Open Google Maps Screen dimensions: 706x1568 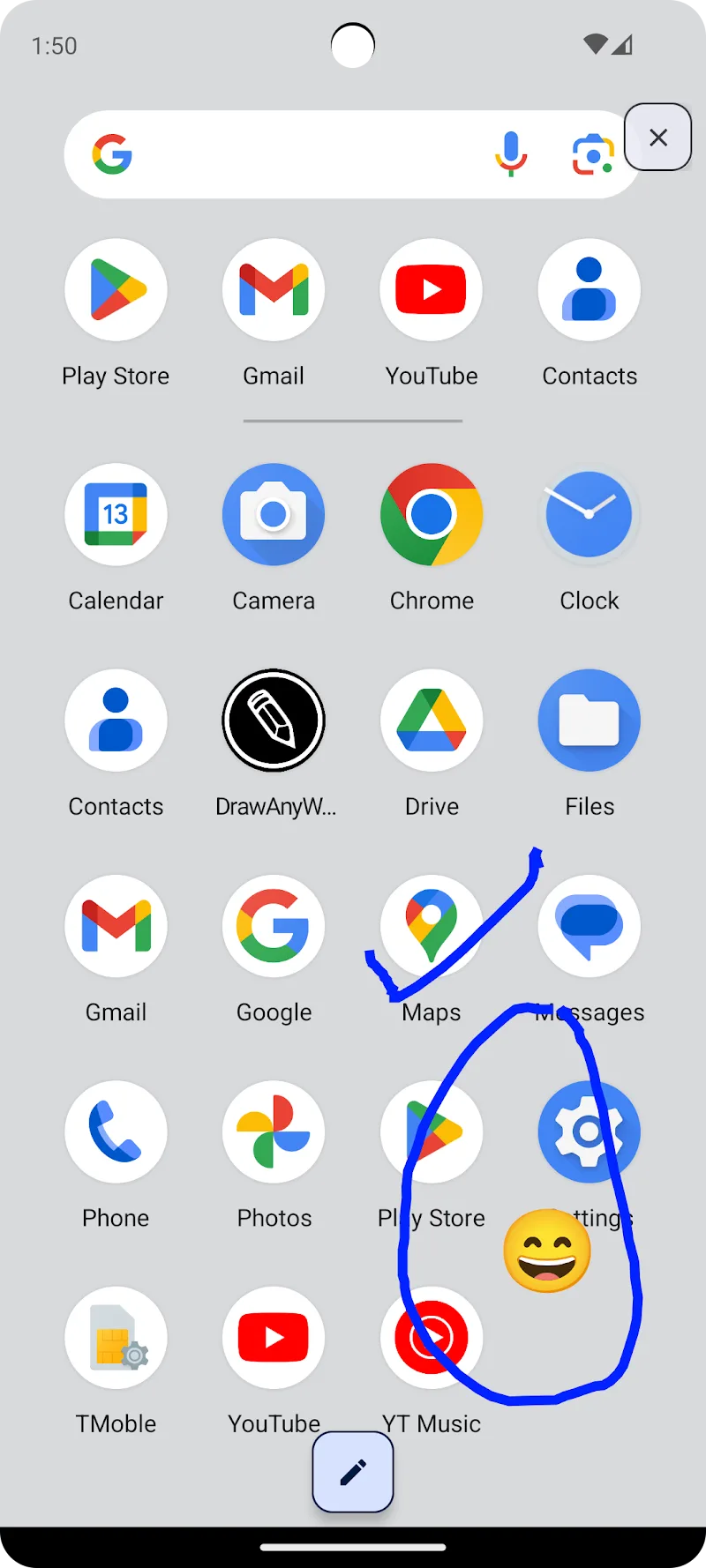tap(432, 926)
